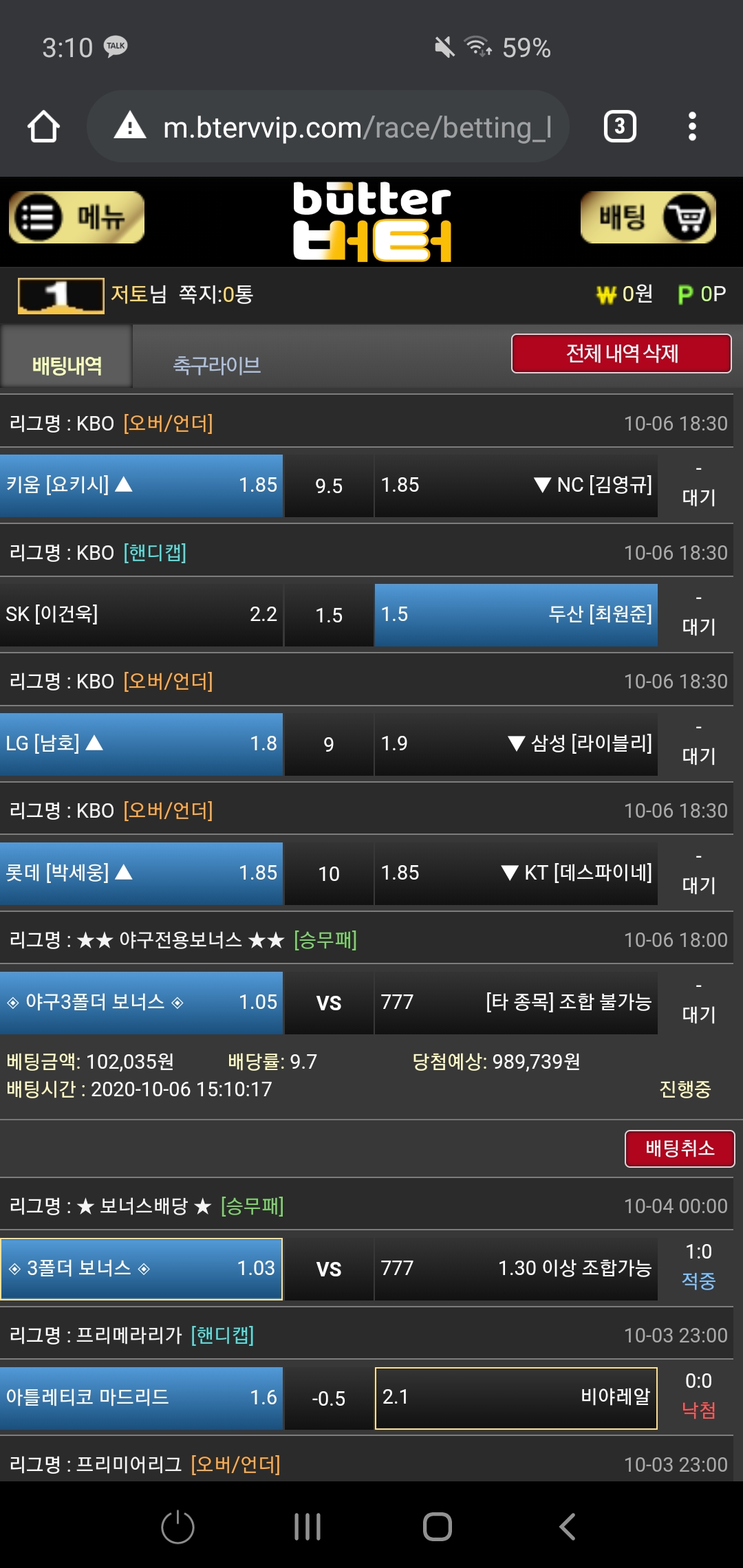The image size is (743, 1568).
Task: Go to the browser home page
Action: click(x=43, y=127)
